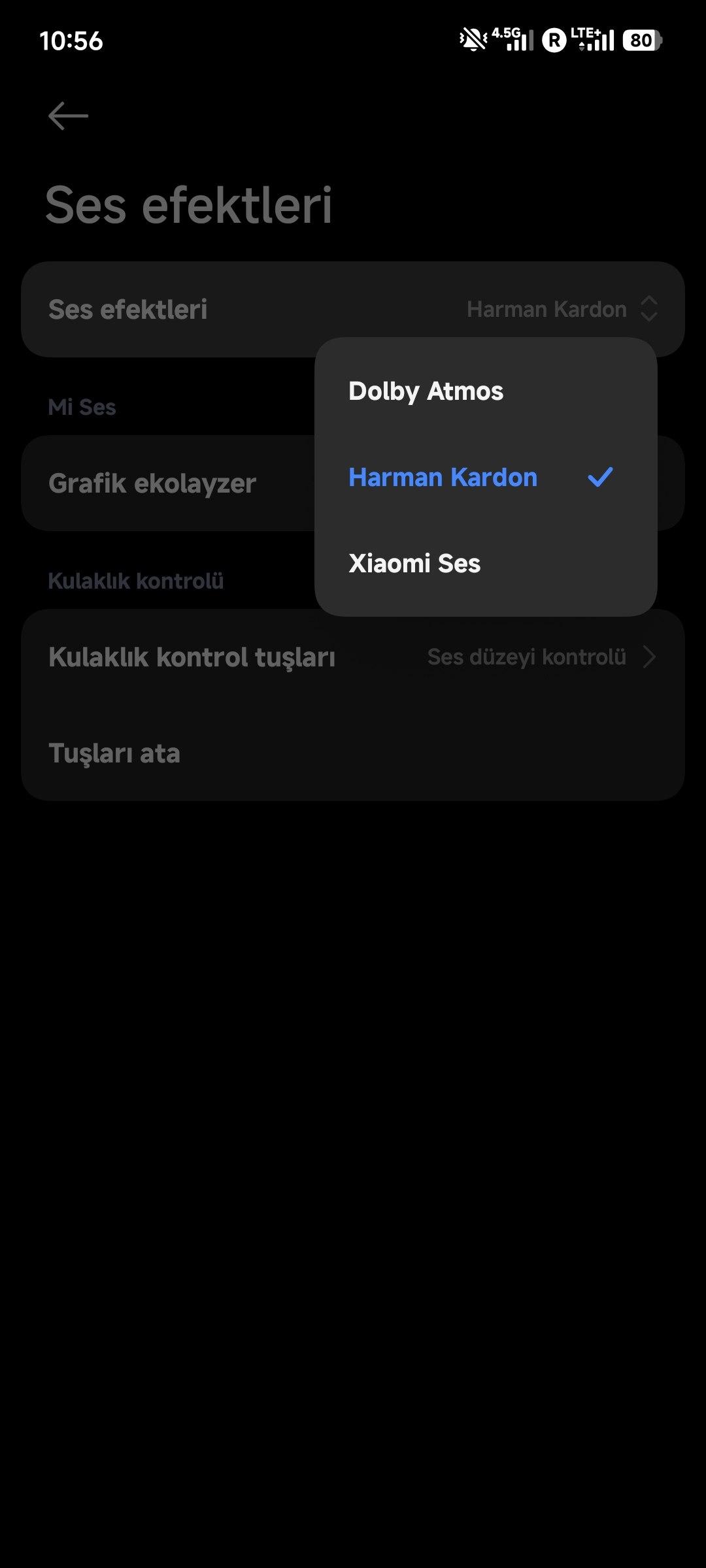Go back with the arrow icon

[x=68, y=116]
